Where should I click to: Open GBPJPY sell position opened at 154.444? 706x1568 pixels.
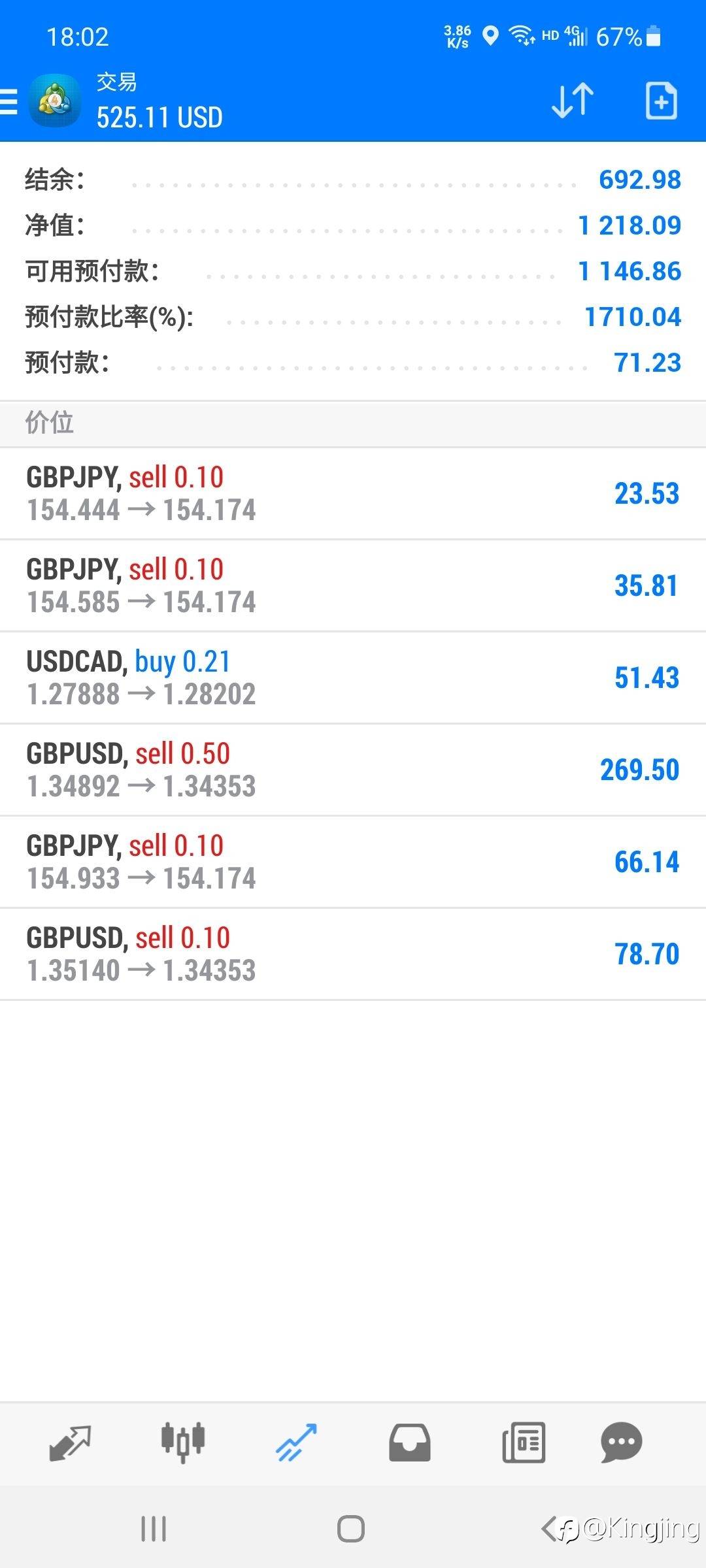353,494
